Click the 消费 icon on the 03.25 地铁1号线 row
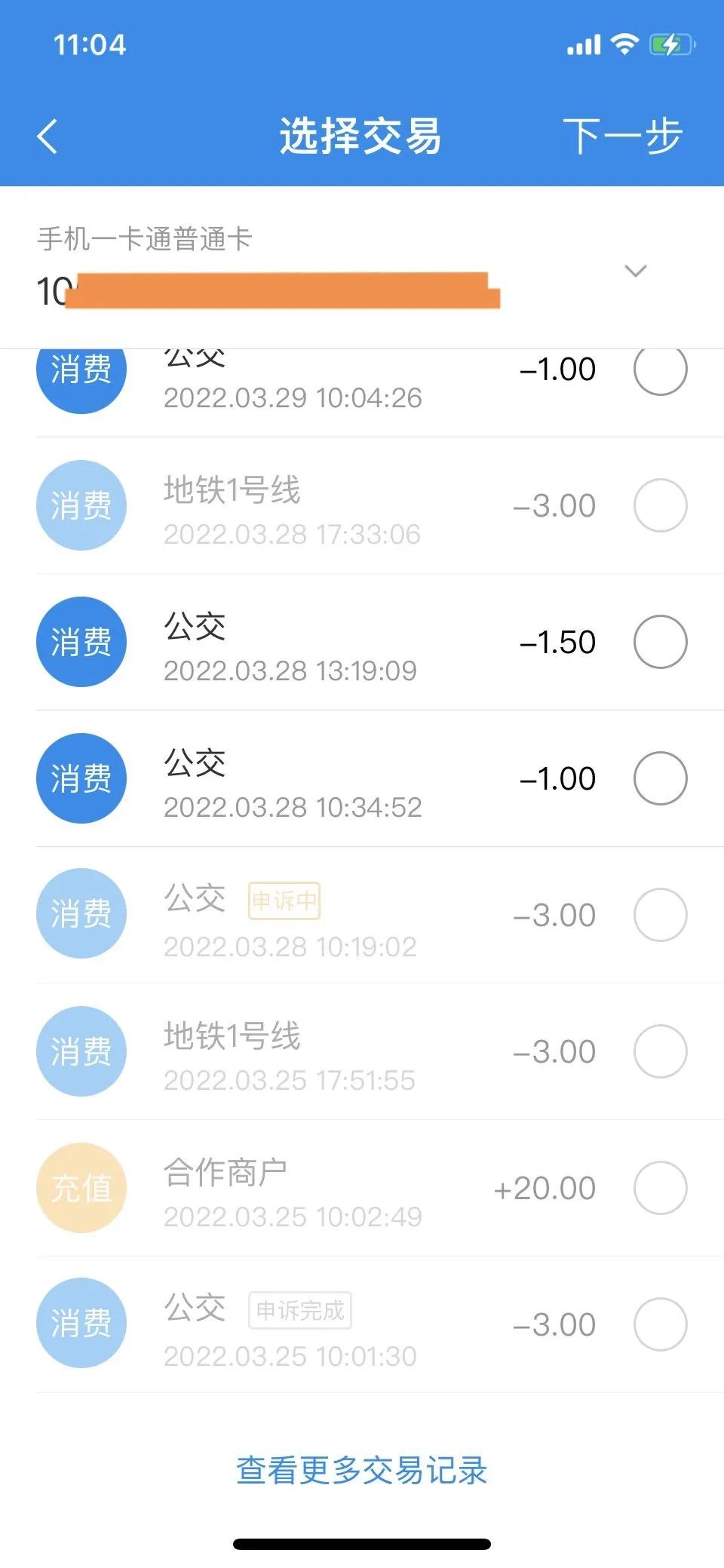The image size is (724, 1568). click(x=81, y=1051)
